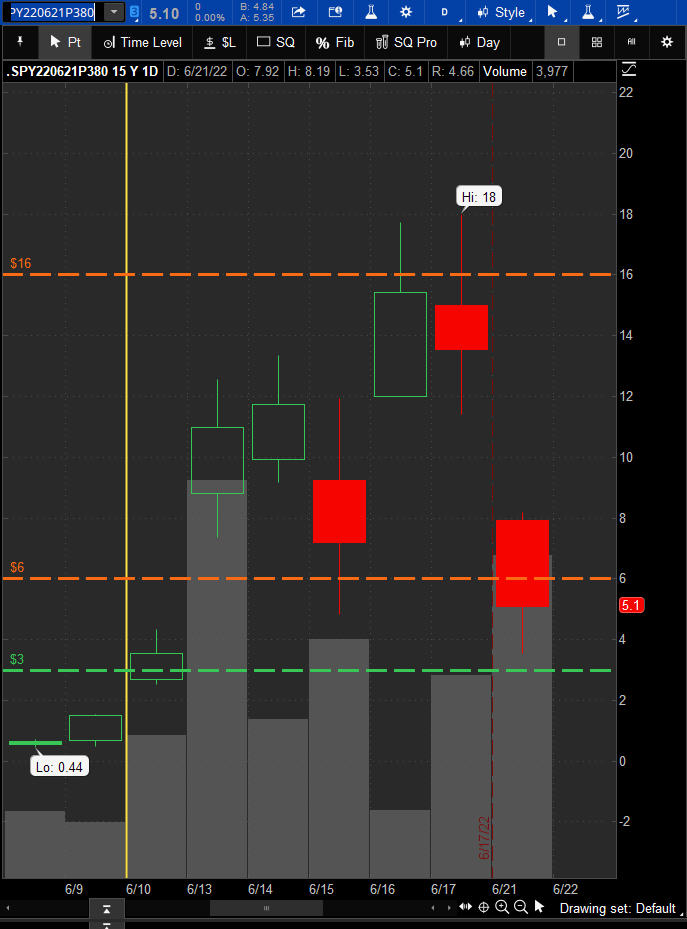Open the share chart icon
Viewport: 687px width, 929px height.
coord(298,12)
